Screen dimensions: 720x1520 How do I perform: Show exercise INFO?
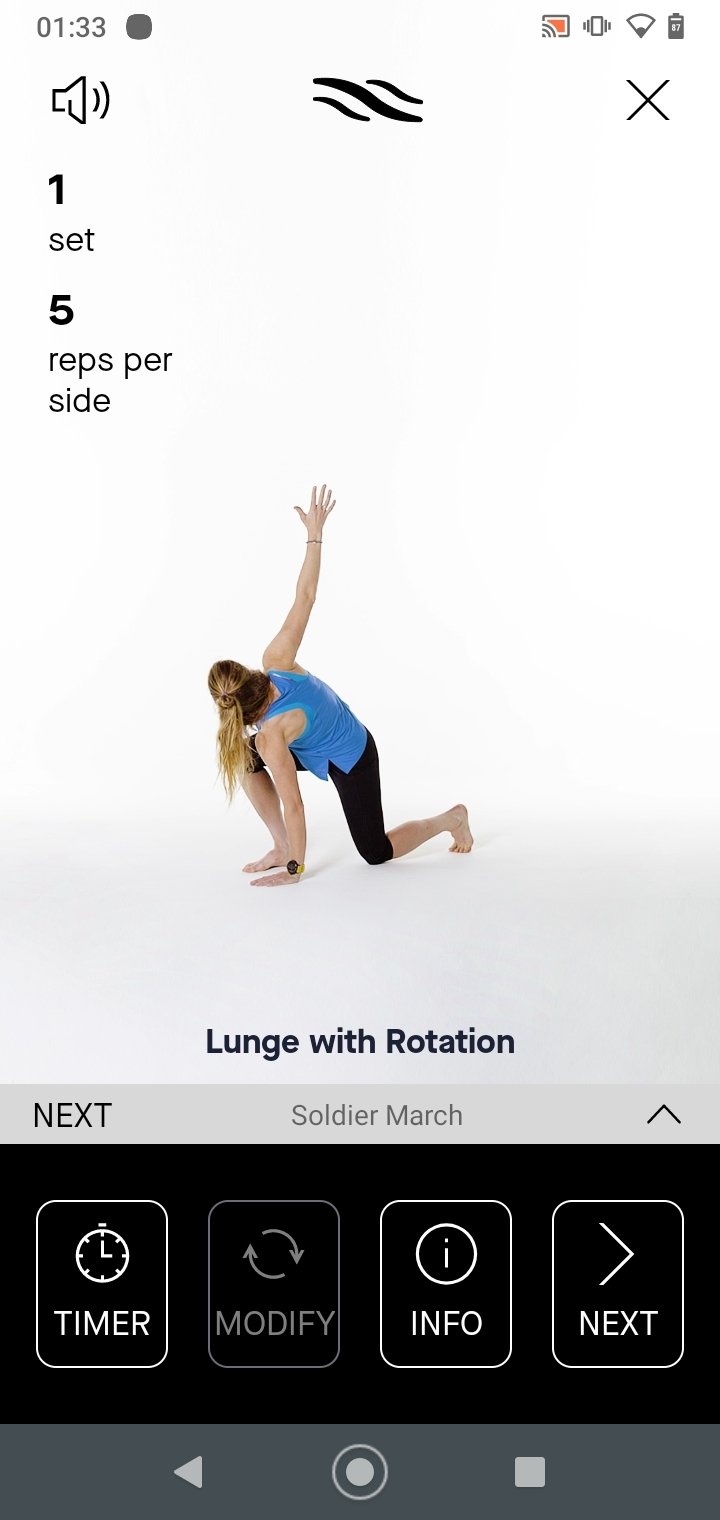(x=446, y=1284)
